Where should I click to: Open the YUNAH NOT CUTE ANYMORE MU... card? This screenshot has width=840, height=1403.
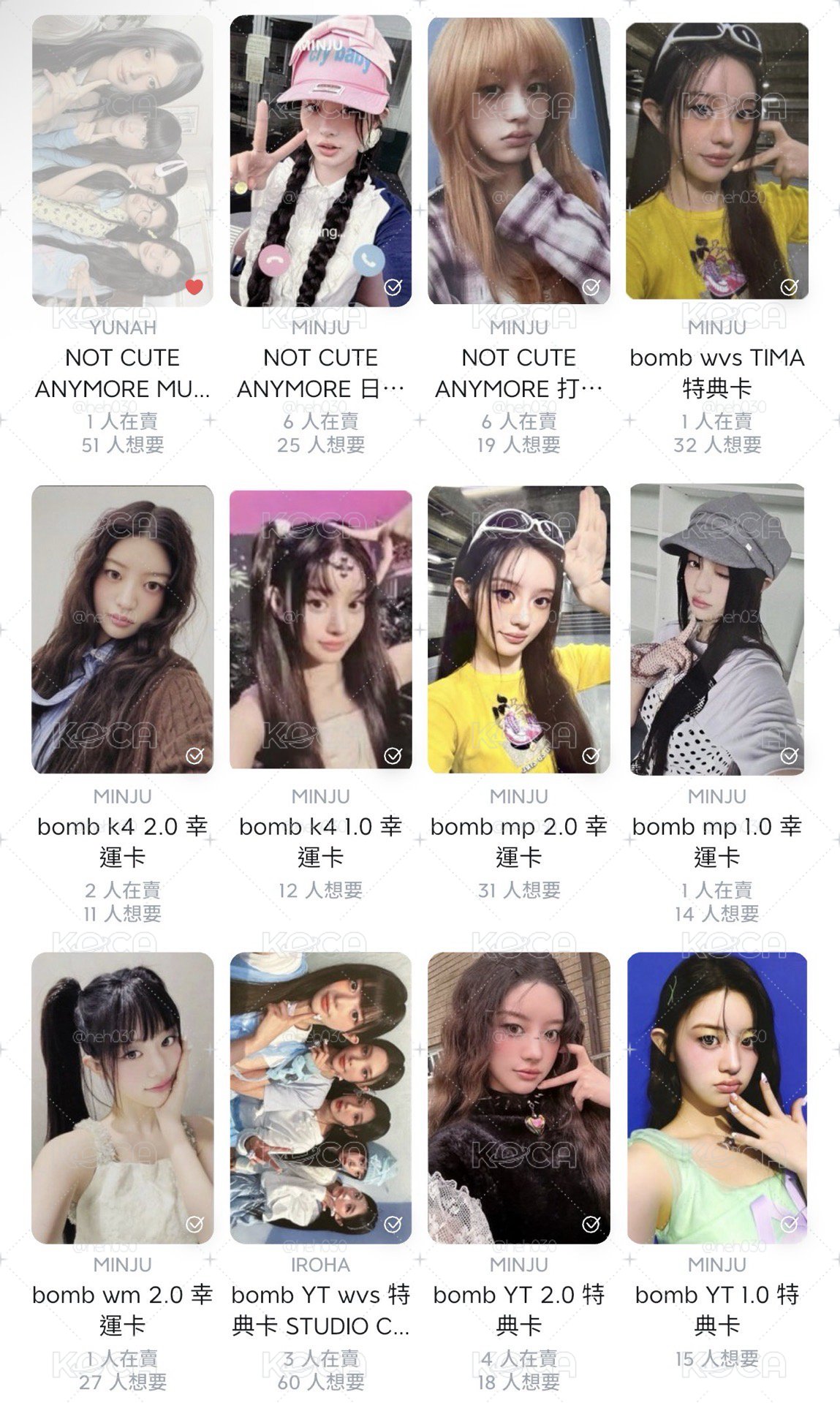point(123,160)
